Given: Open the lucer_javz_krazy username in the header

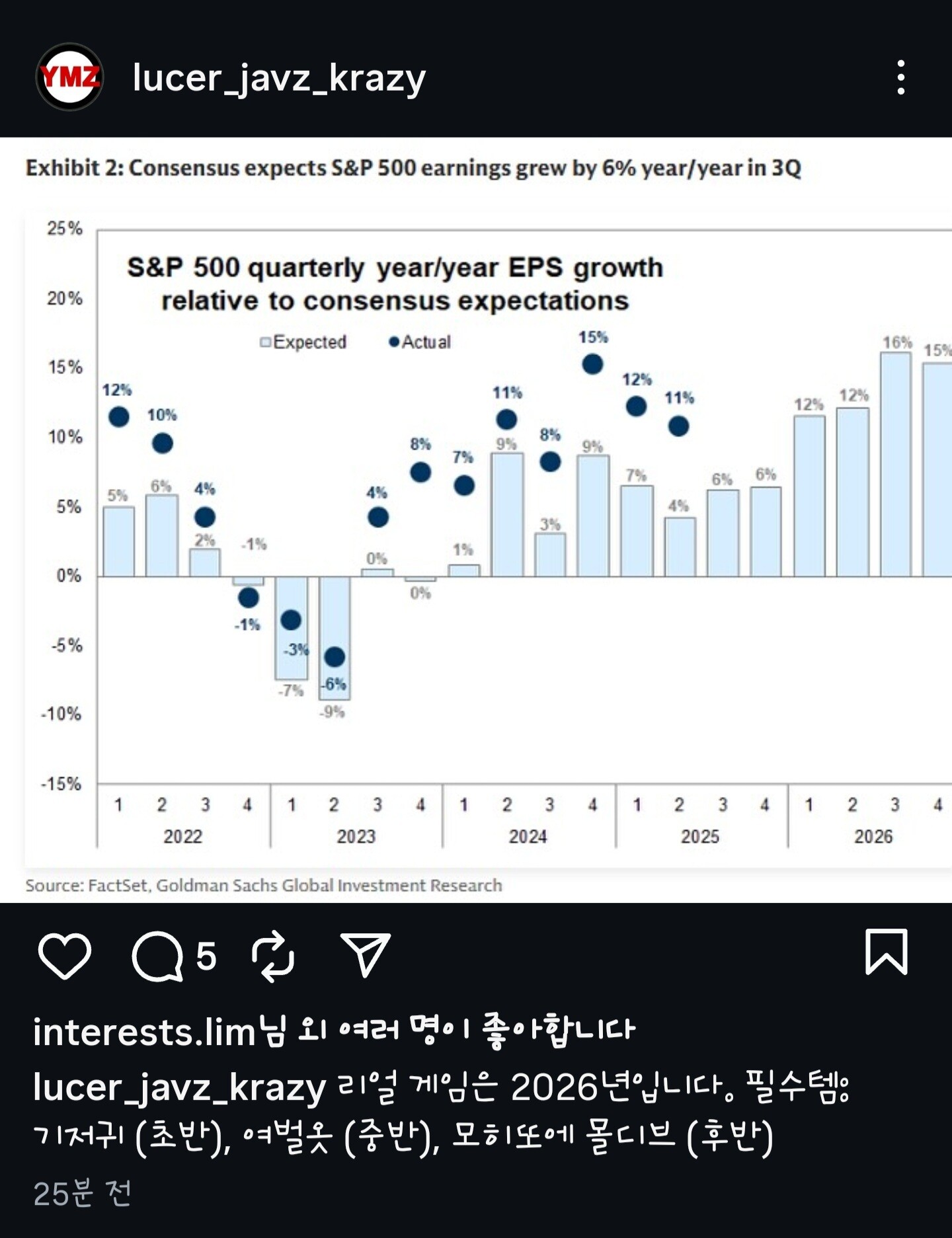Looking at the screenshot, I should click(x=279, y=78).
